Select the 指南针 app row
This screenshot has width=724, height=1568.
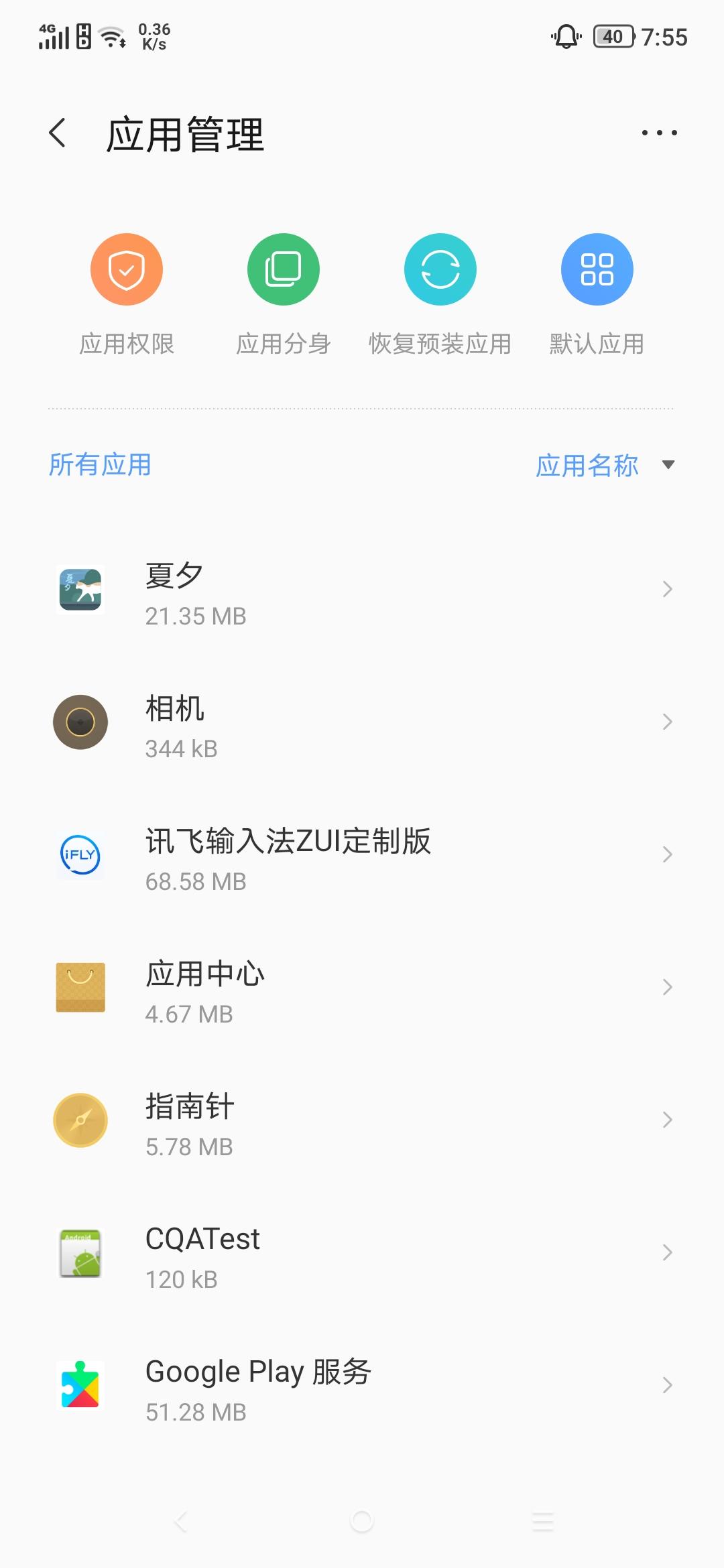(362, 1120)
